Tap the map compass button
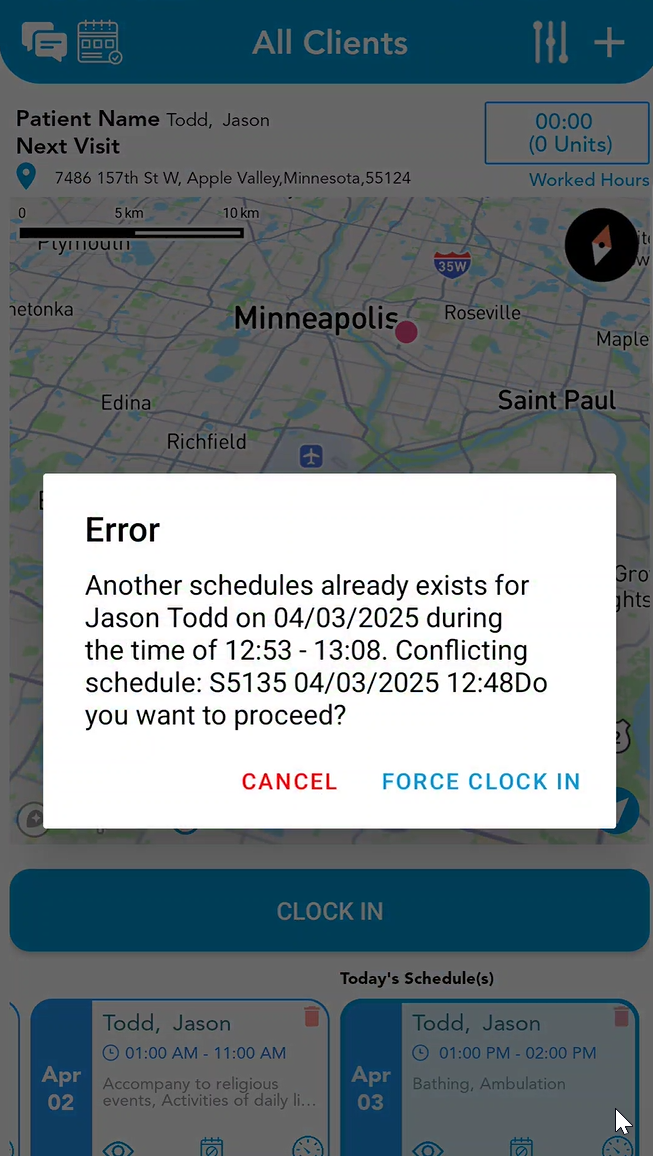 601,245
